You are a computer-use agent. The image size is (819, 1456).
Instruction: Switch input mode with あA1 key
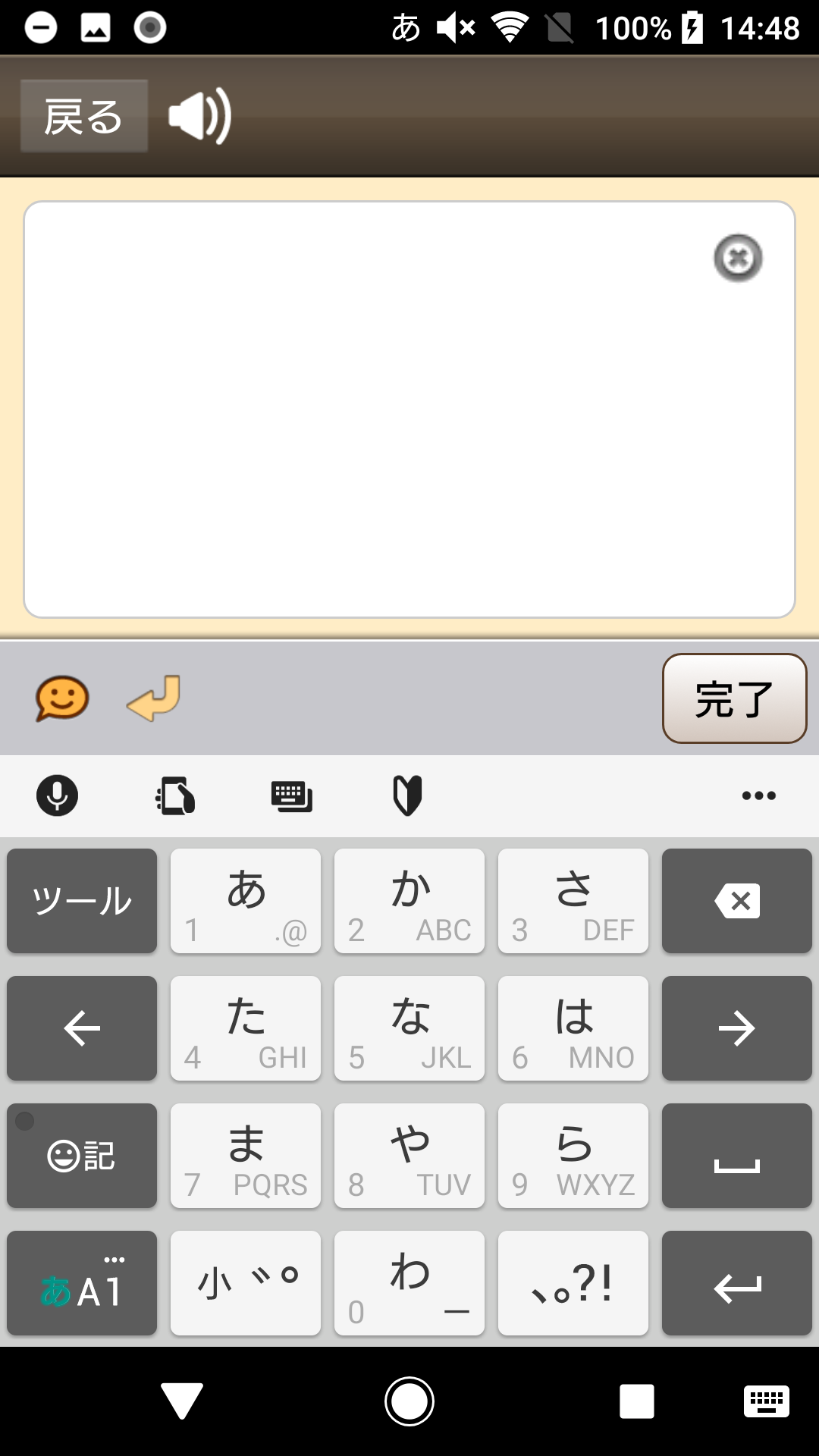(82, 1283)
